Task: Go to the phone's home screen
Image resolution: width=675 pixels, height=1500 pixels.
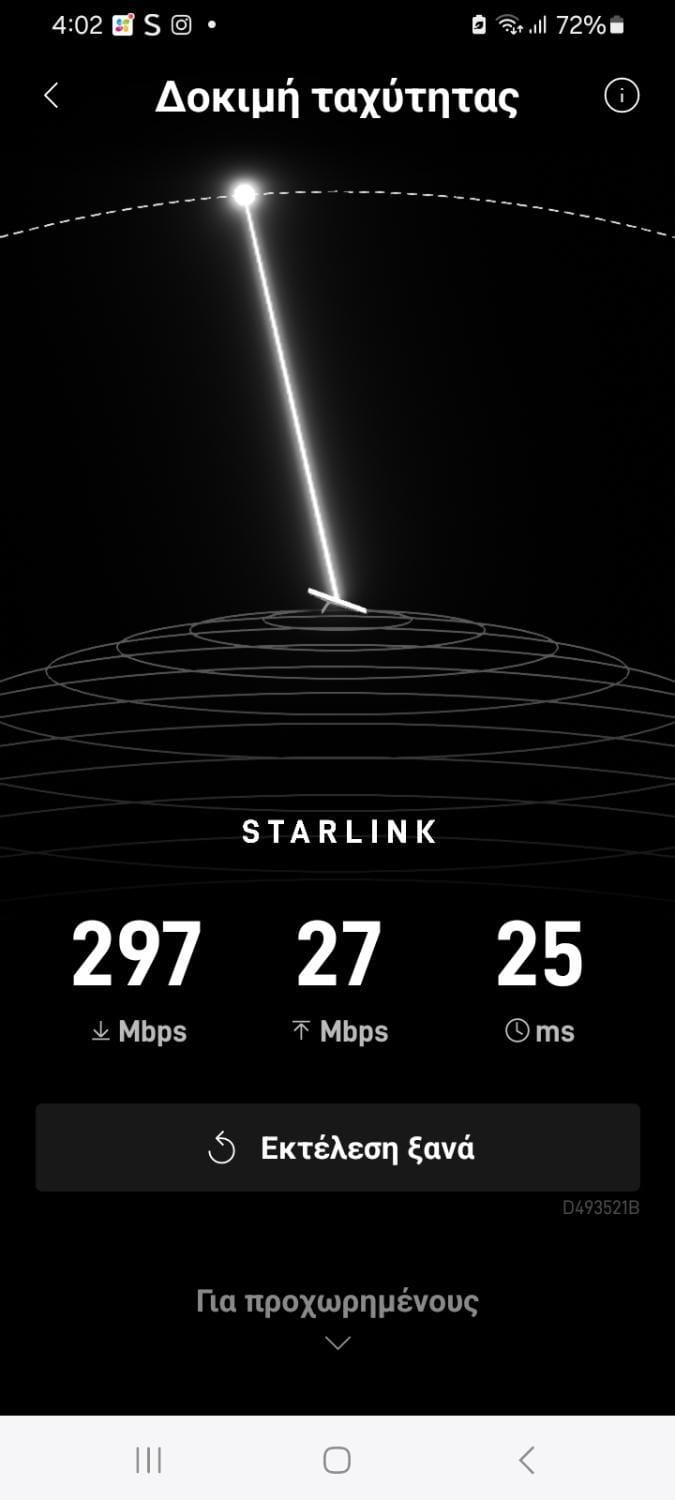Action: pos(337,1460)
